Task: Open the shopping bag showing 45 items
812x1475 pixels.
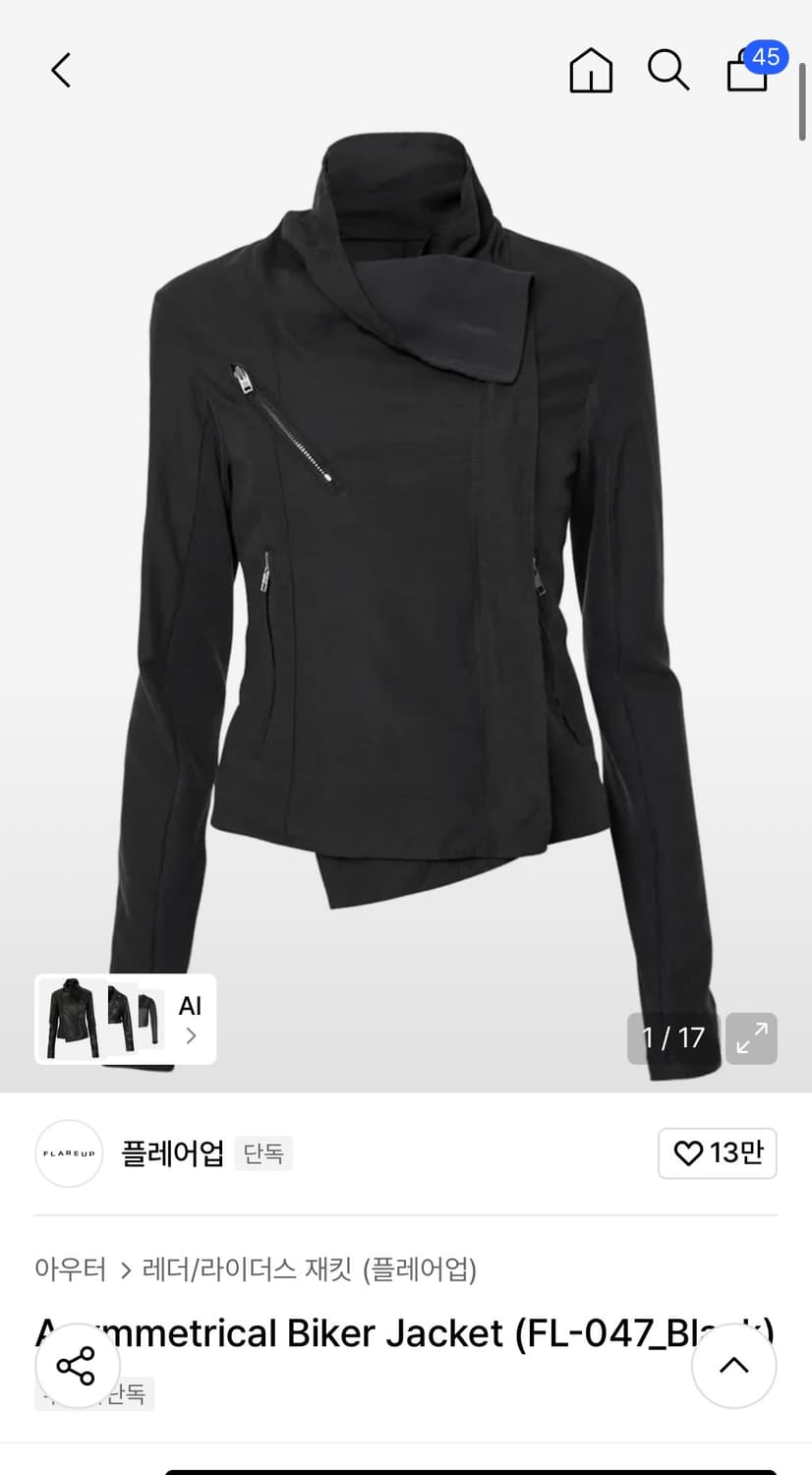Action: (747, 75)
